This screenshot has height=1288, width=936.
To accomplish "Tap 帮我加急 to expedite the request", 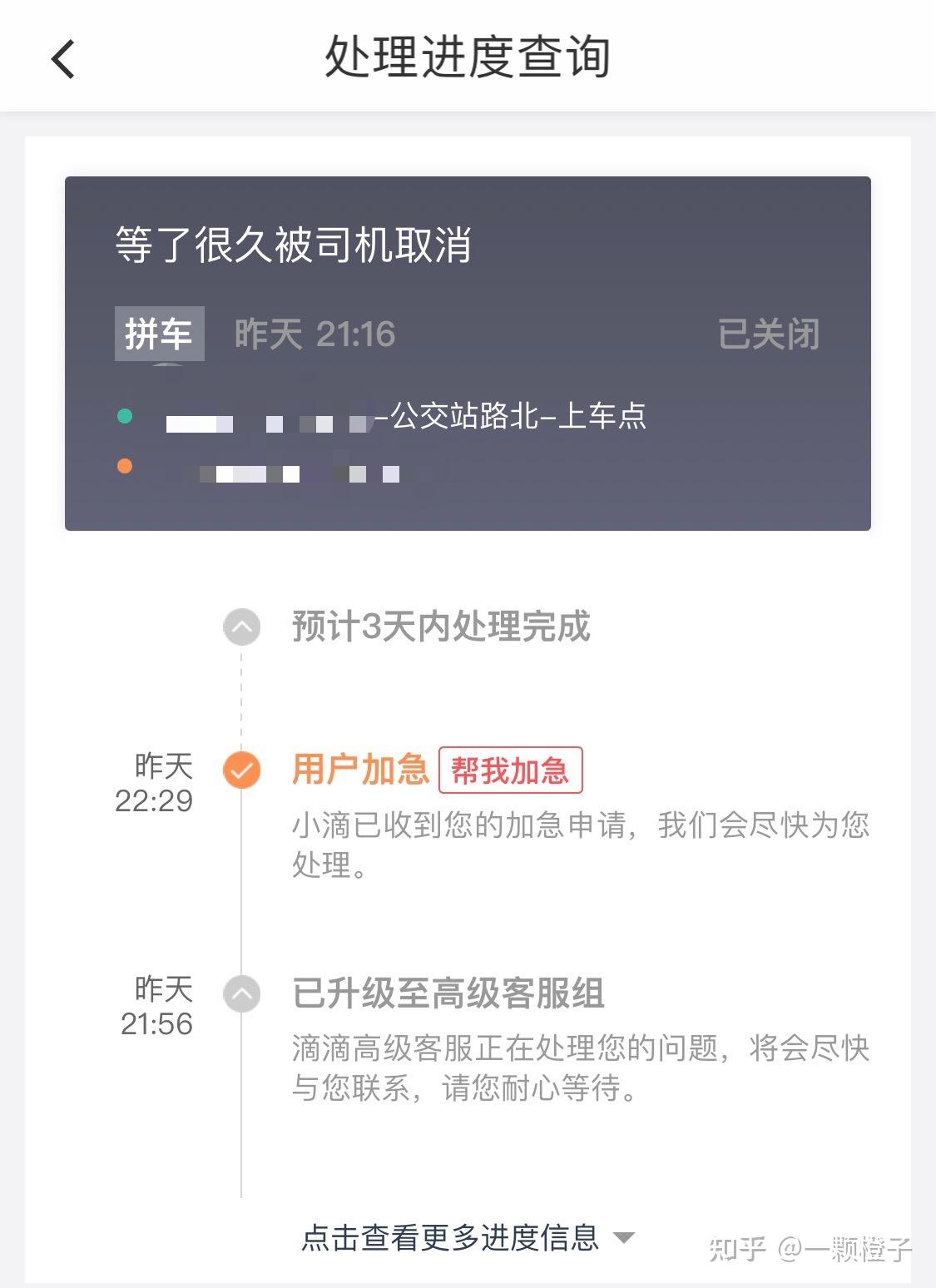I will point(511,770).
